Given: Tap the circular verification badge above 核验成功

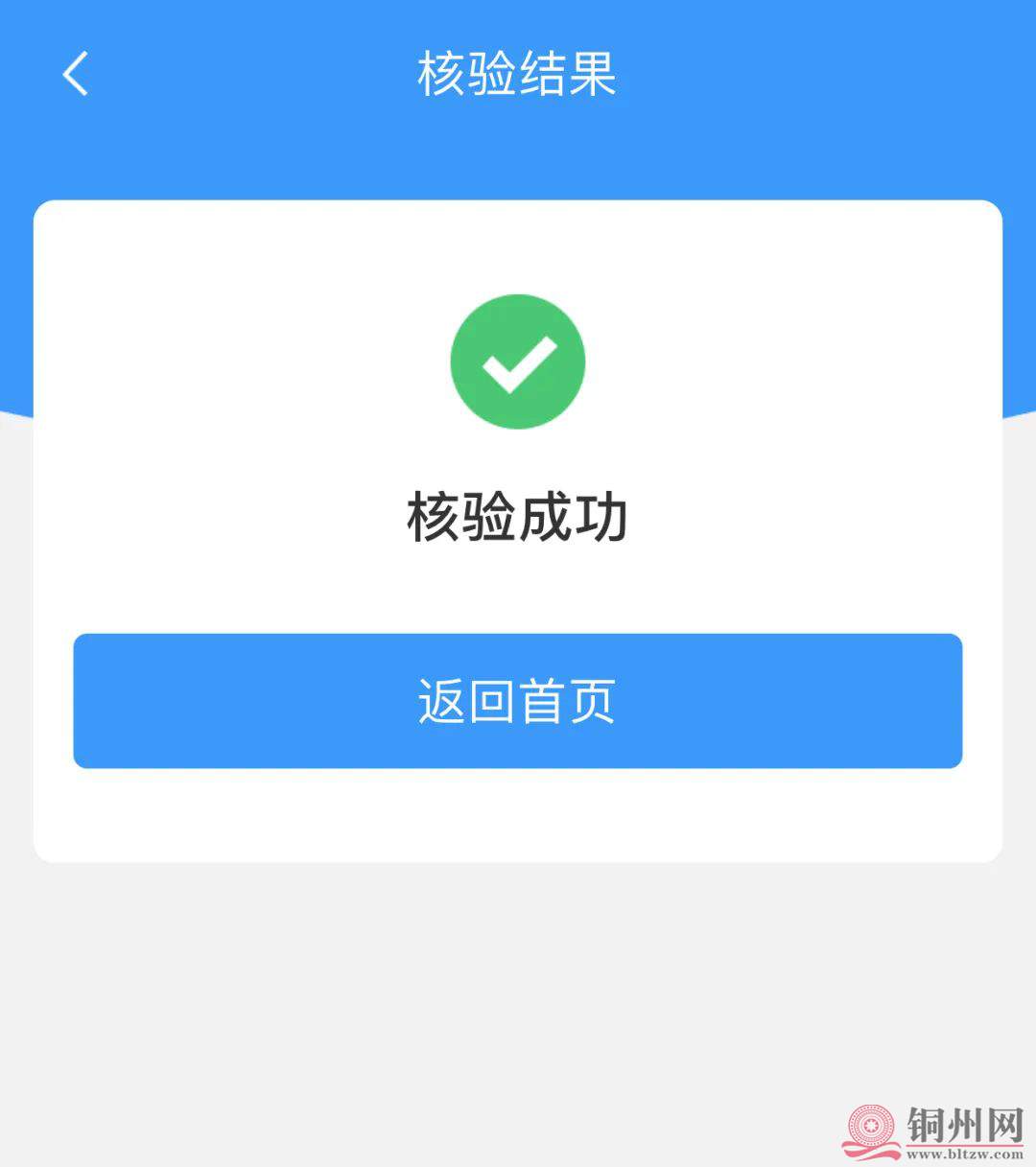Looking at the screenshot, I should click(518, 360).
